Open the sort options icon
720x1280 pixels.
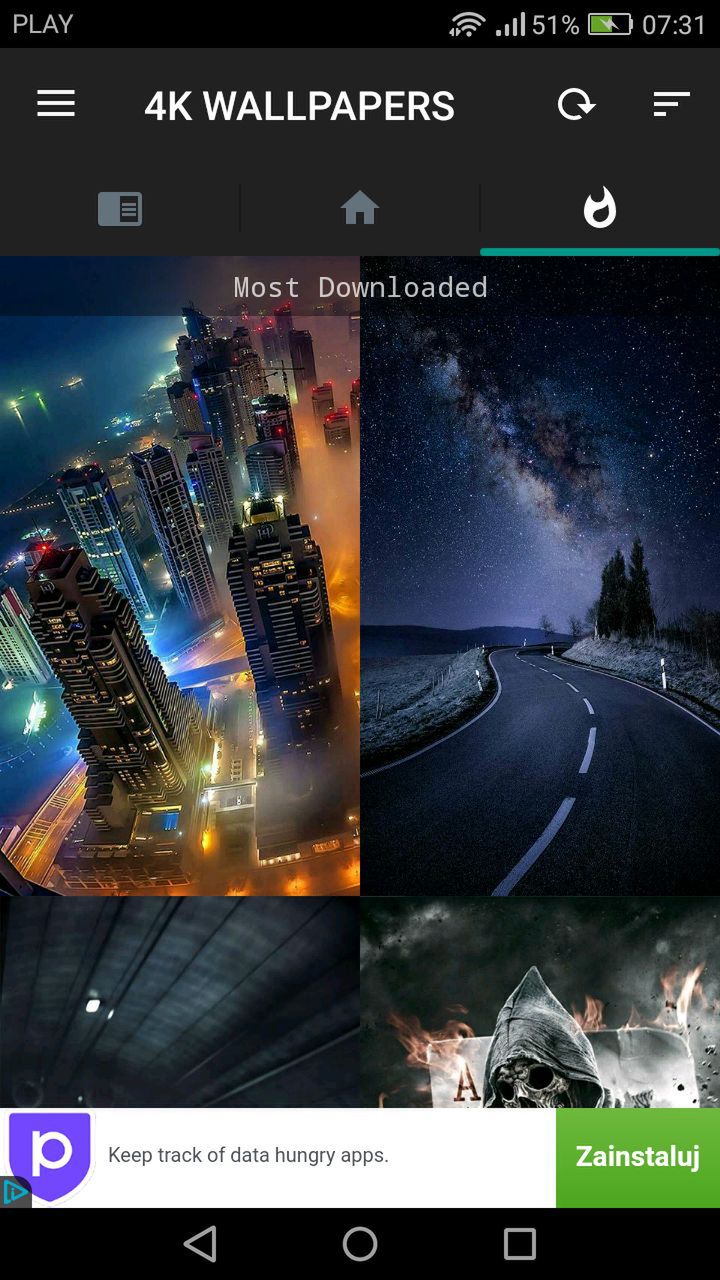click(672, 104)
